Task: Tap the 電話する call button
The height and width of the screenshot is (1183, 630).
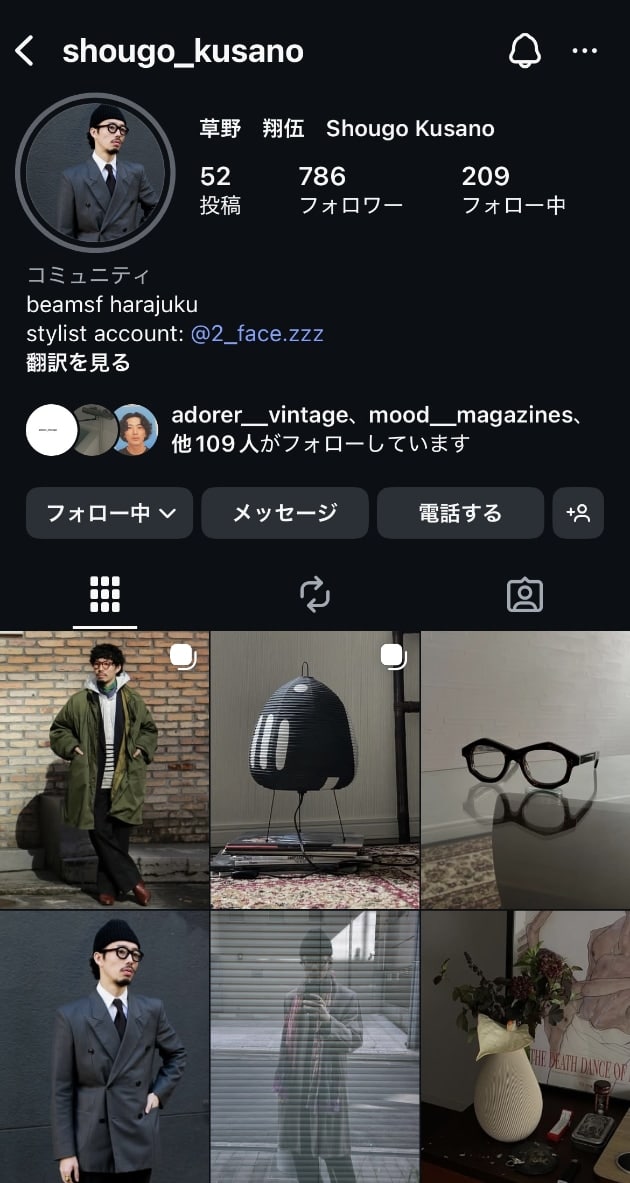Action: tap(460, 513)
